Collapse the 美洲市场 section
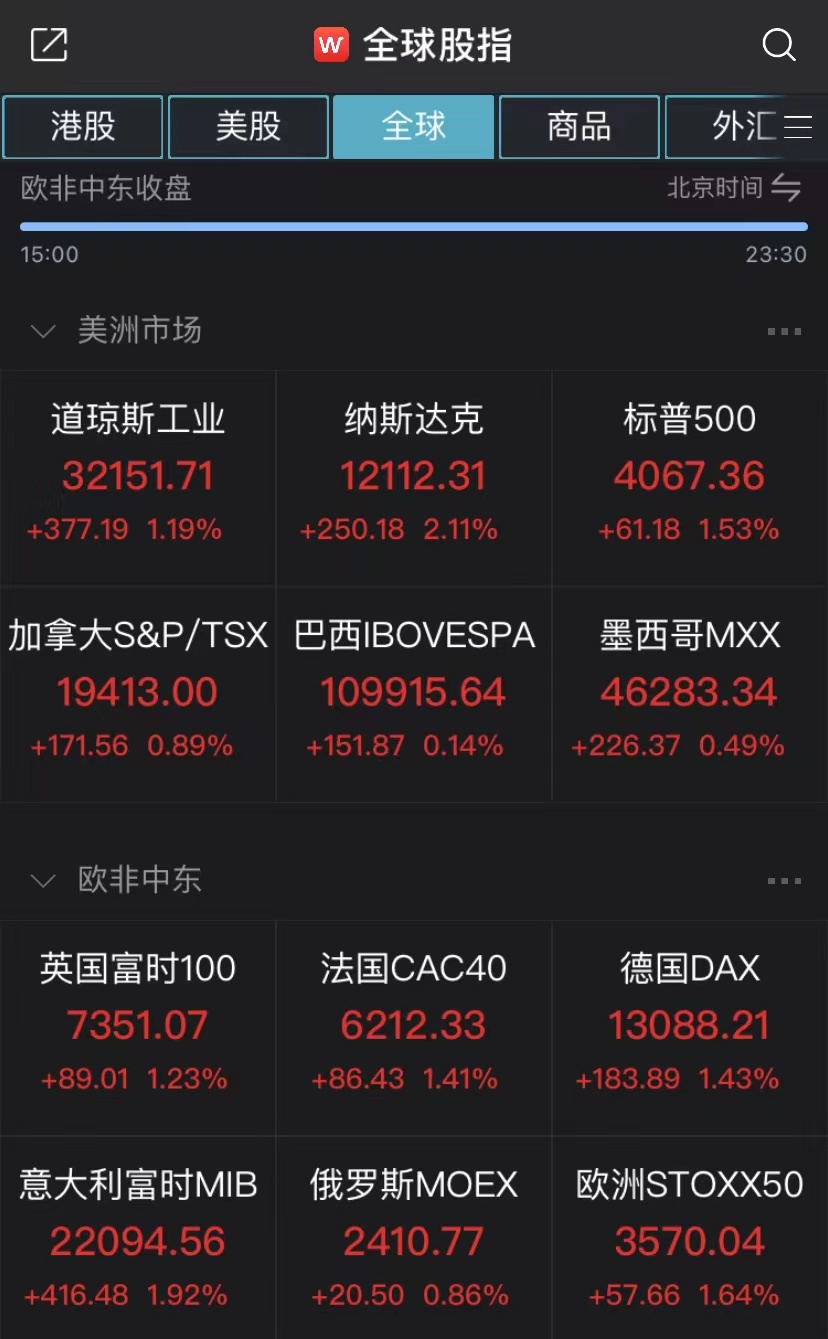The height and width of the screenshot is (1339, 828). (43, 331)
